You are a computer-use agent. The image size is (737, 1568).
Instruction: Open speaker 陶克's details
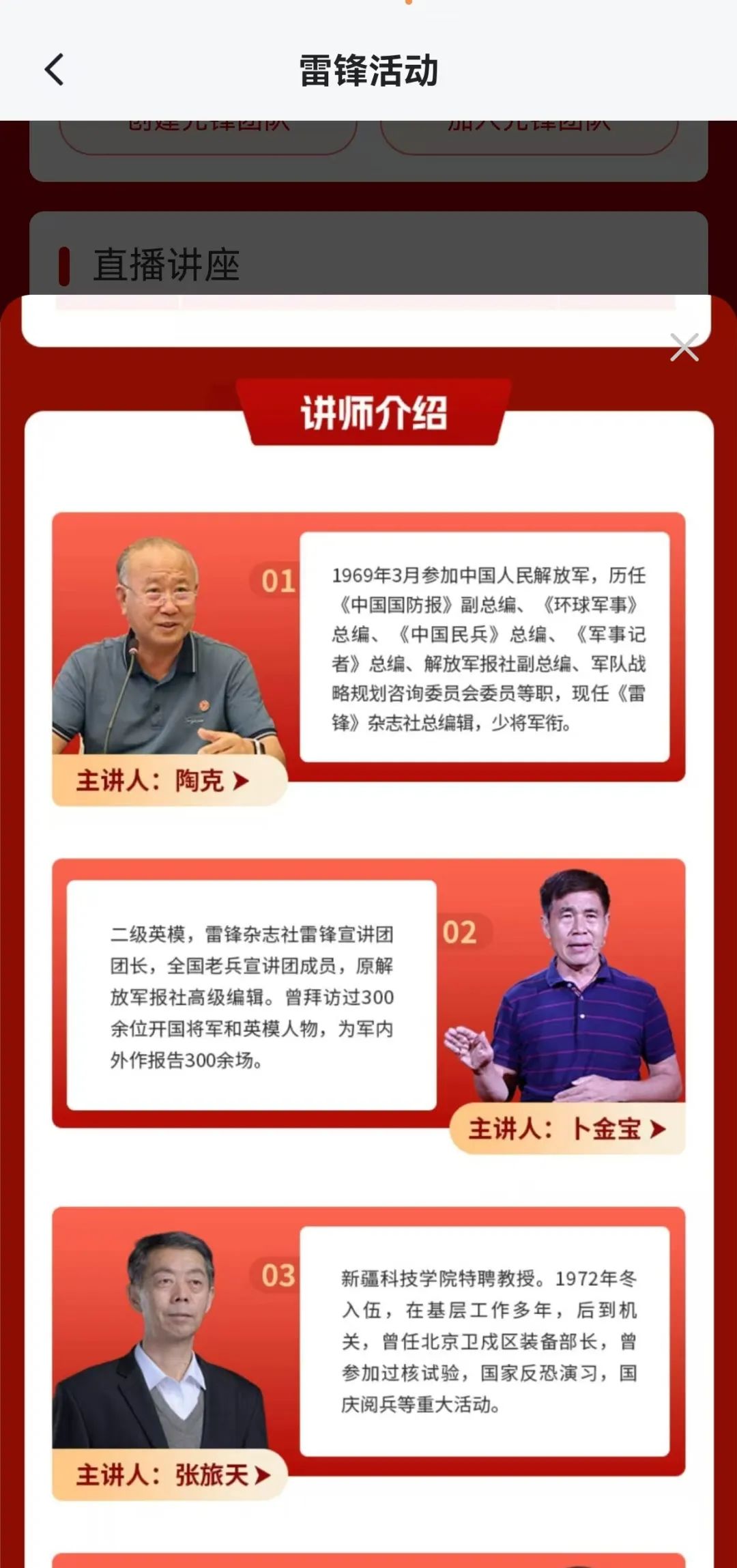[164, 781]
